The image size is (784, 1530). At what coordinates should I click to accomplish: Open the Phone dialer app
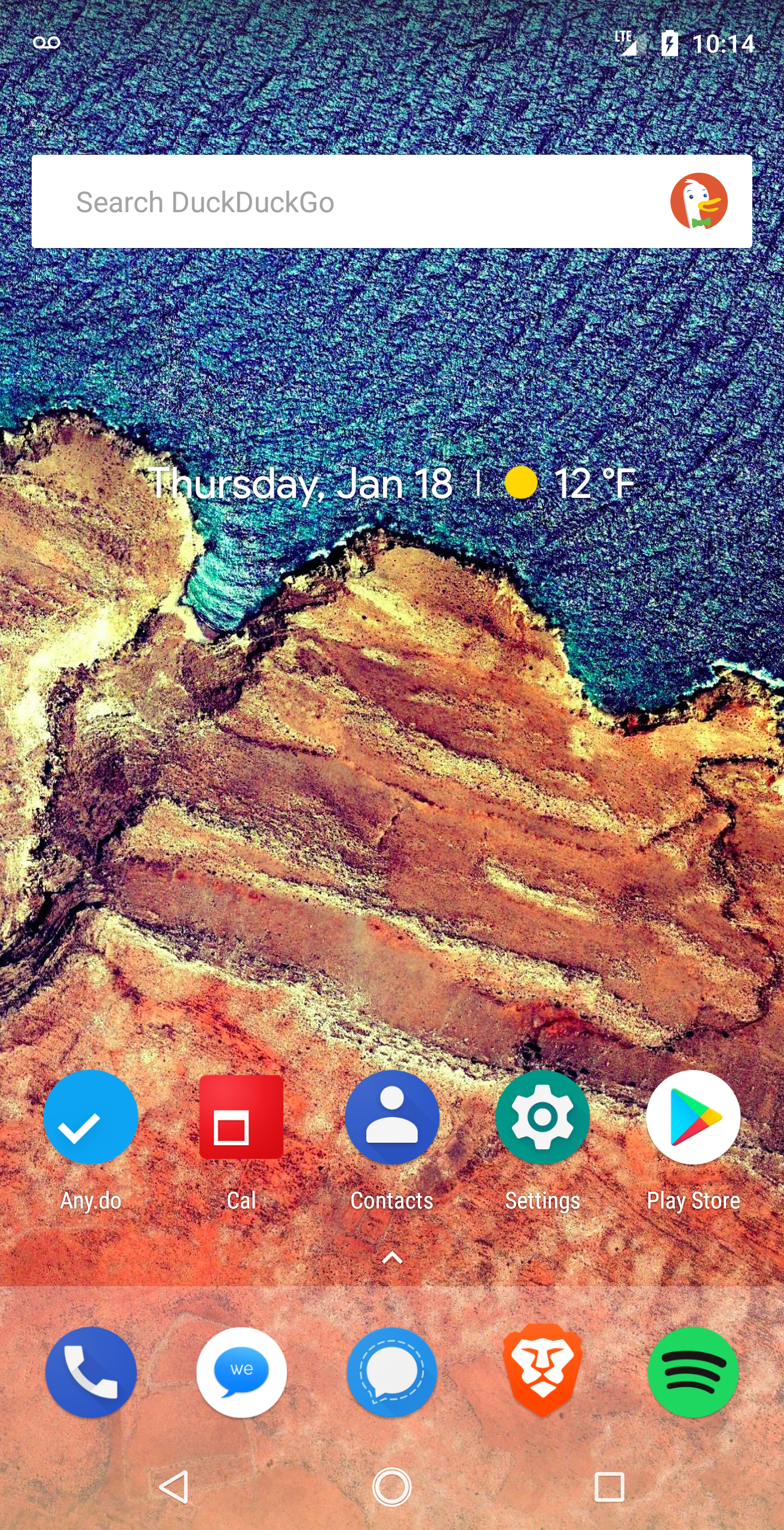point(91,1372)
